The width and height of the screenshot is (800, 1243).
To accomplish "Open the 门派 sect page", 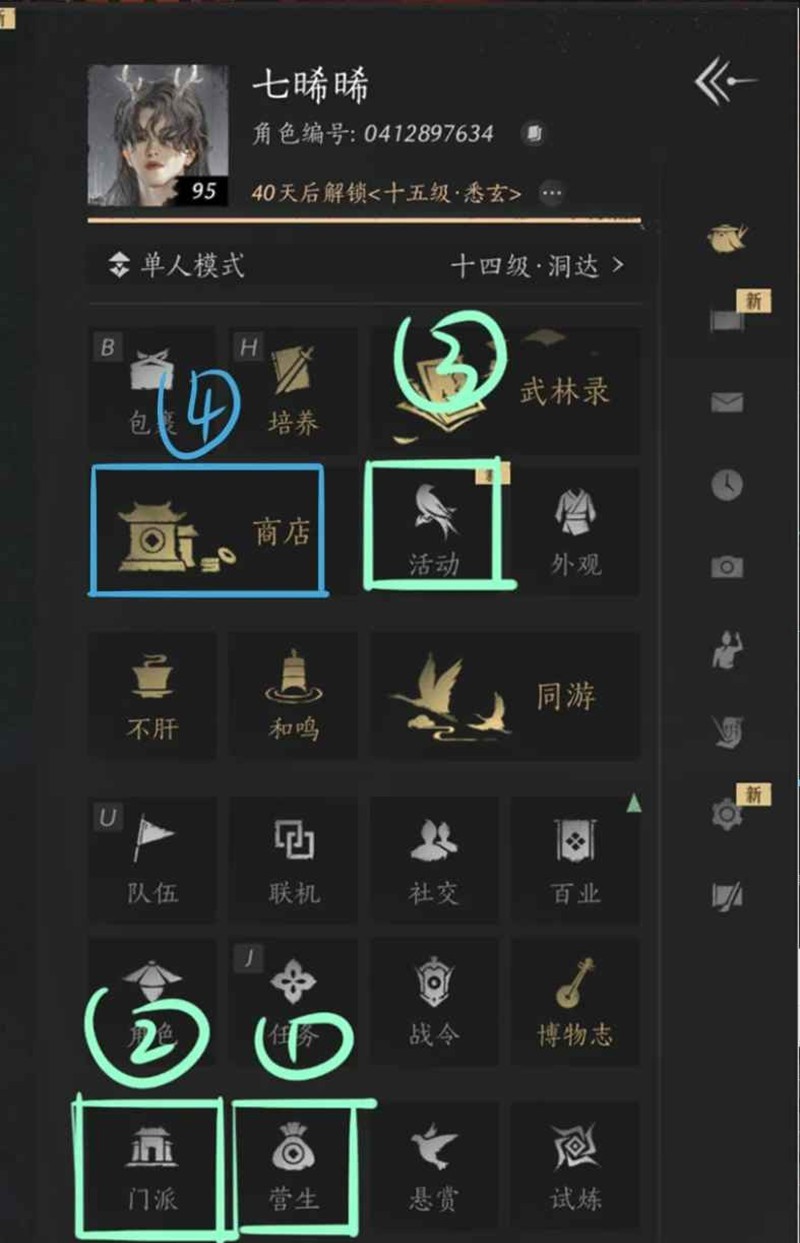I will pos(152,1165).
